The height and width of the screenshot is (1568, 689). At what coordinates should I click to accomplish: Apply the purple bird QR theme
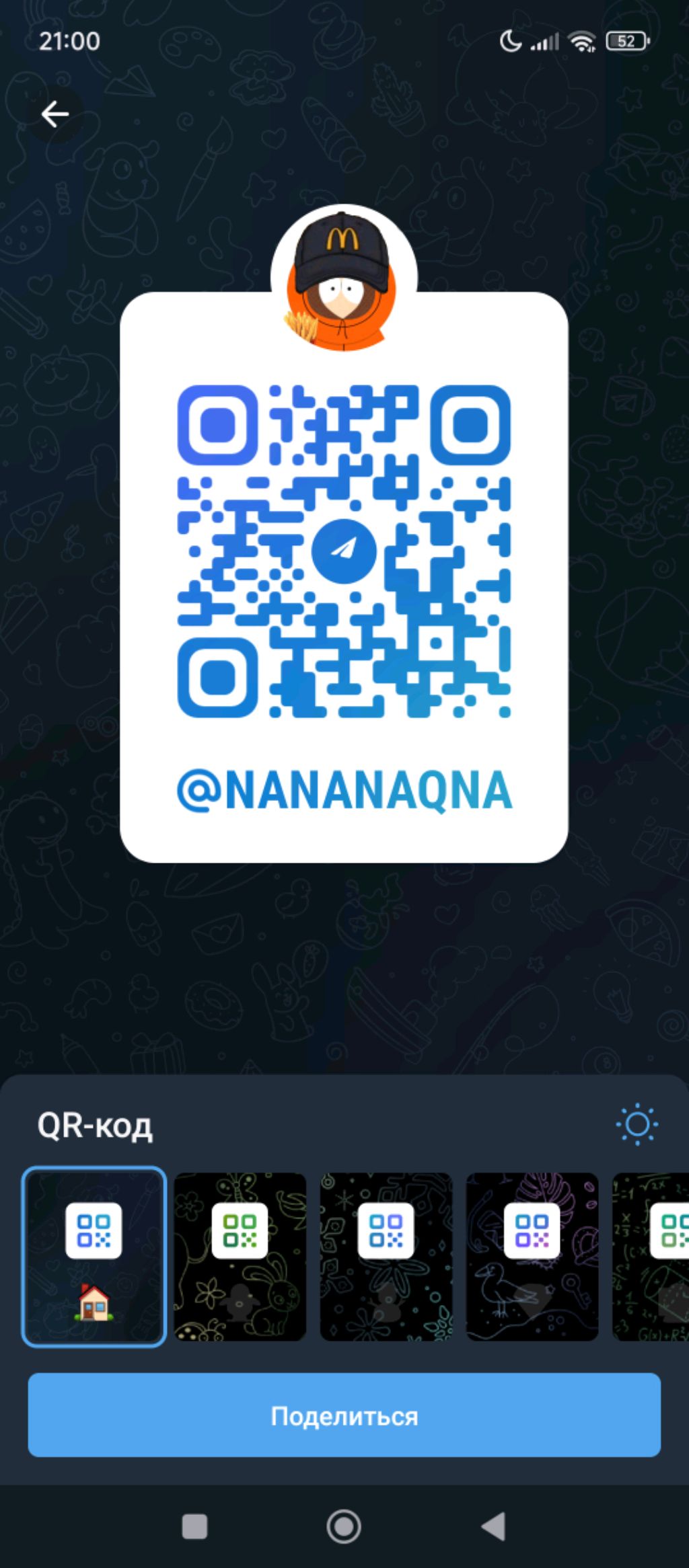[532, 1256]
